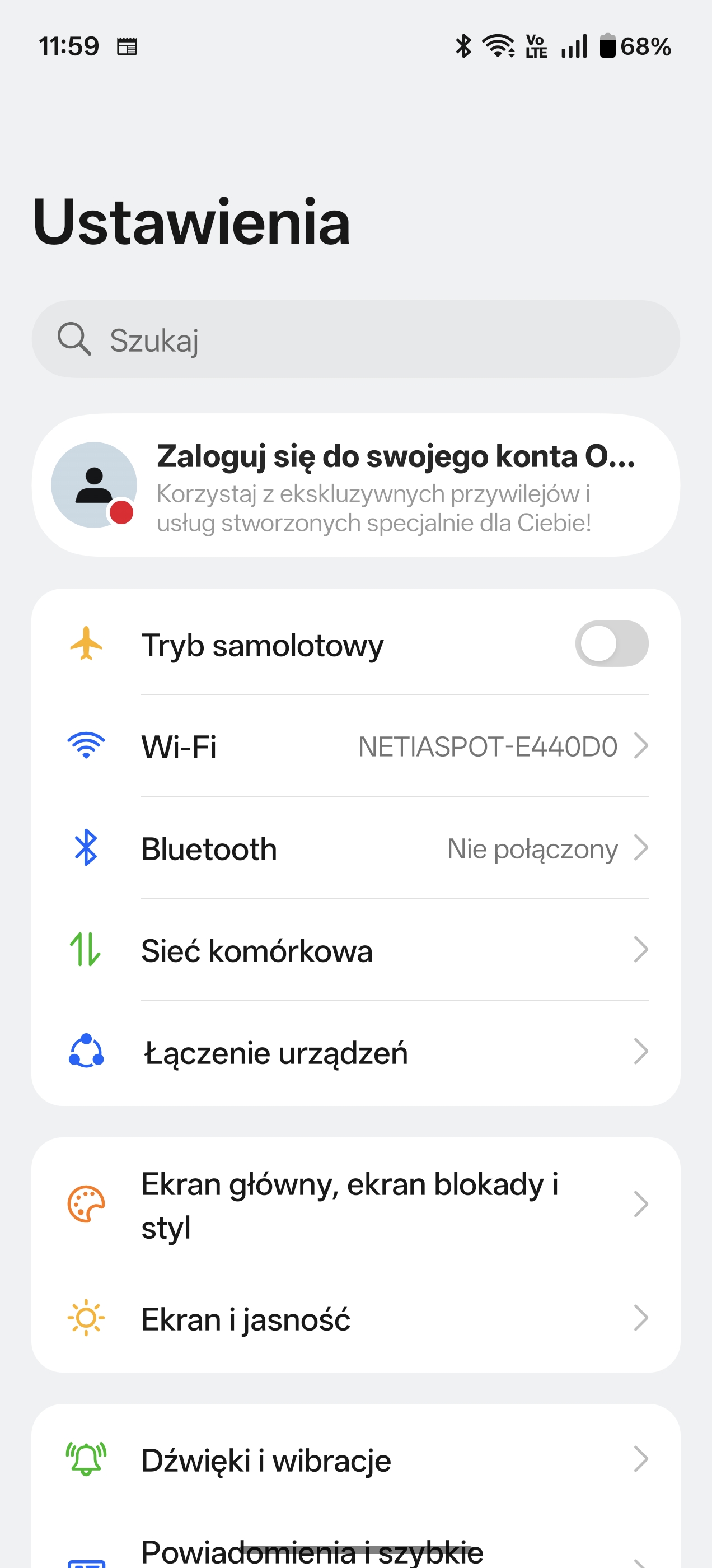Tap the Szukaj search field
The height and width of the screenshot is (1568, 712).
(355, 339)
